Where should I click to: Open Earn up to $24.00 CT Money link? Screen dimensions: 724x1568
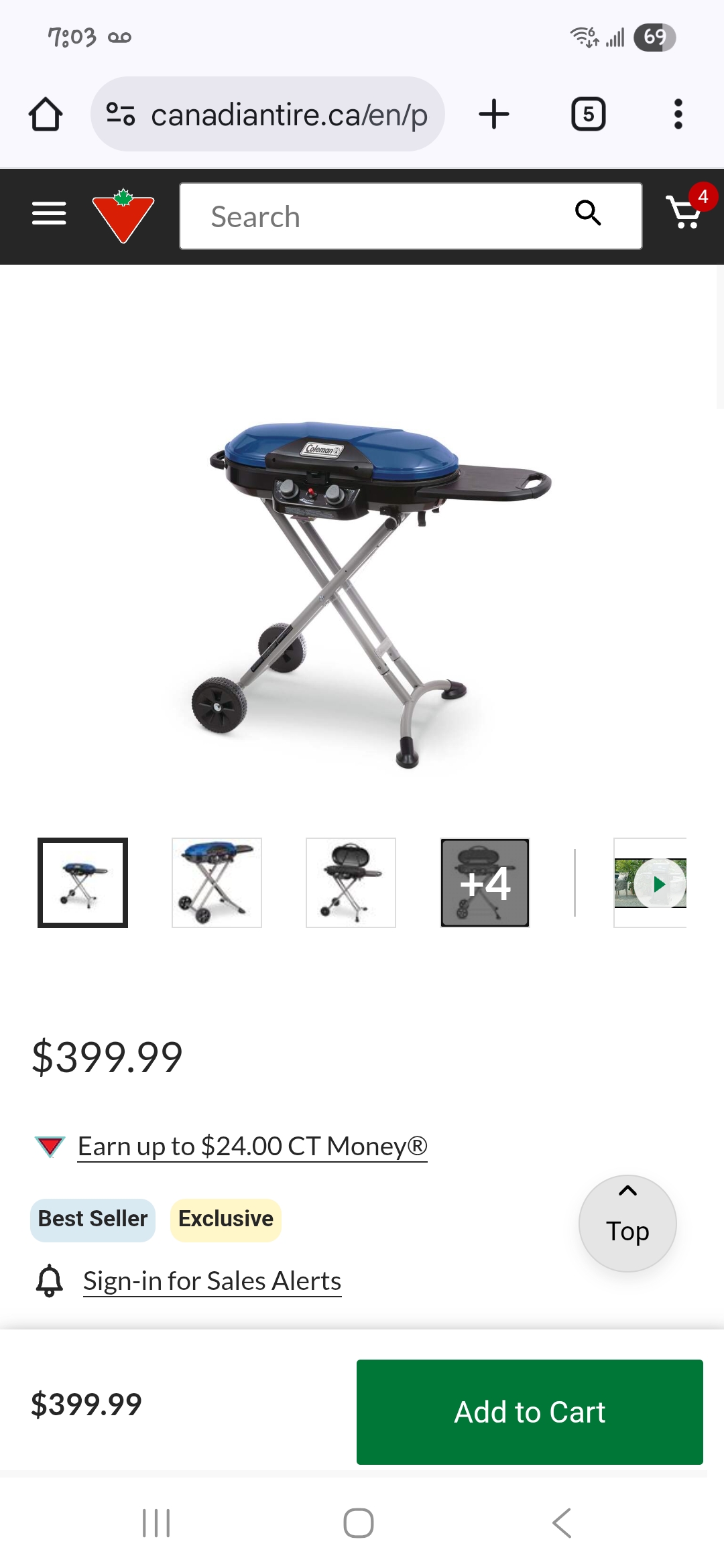pos(252,1147)
